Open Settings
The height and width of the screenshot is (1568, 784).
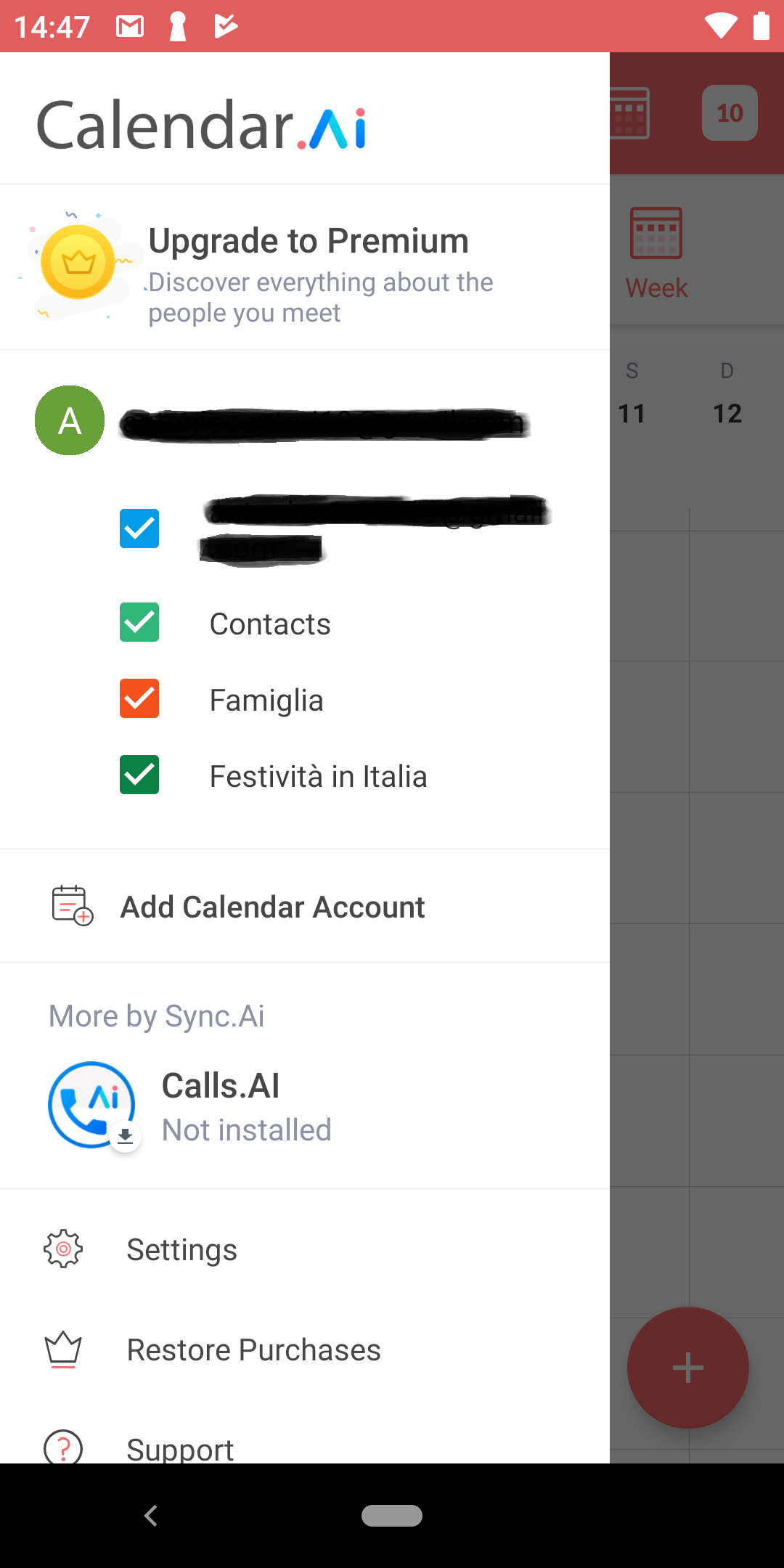click(181, 1249)
